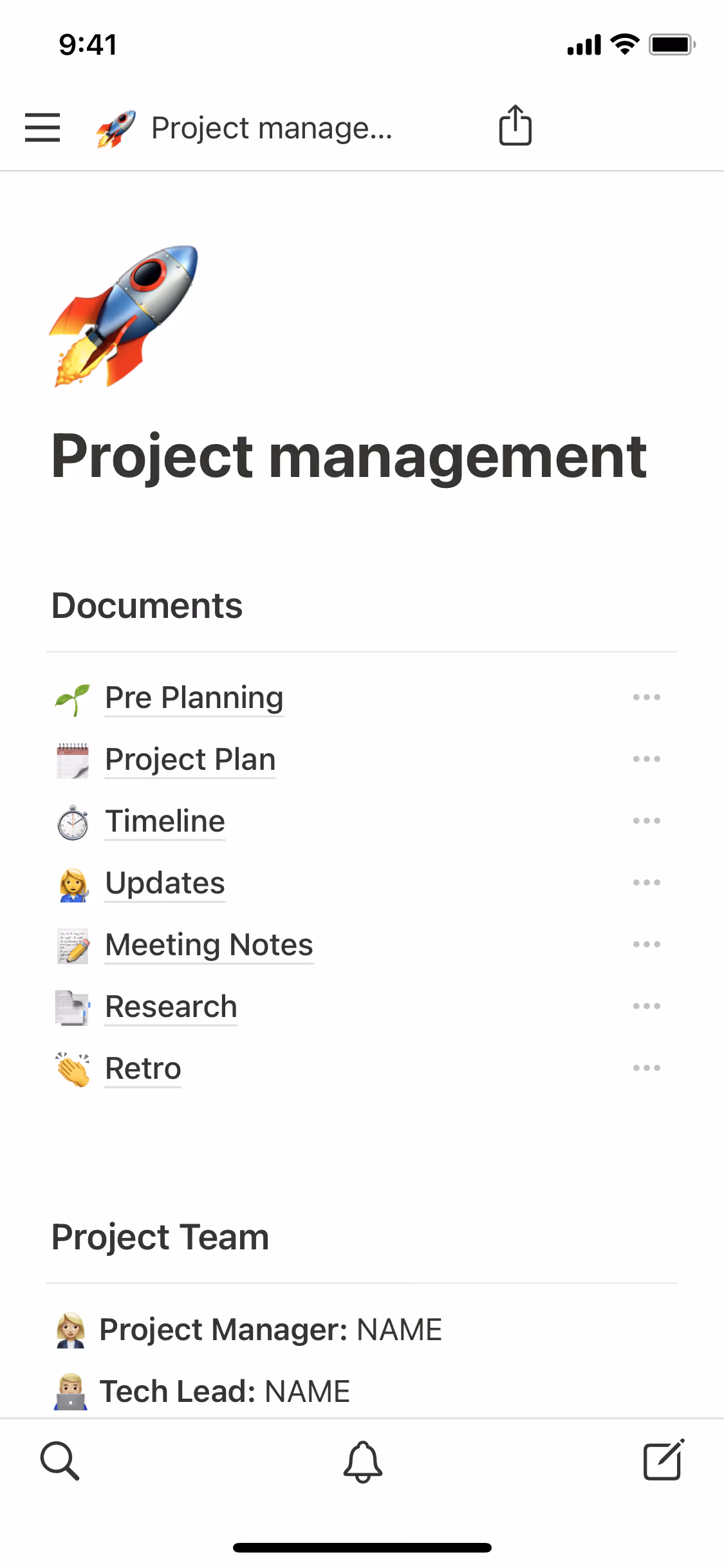Open options menu for Pre Planning

point(646,697)
